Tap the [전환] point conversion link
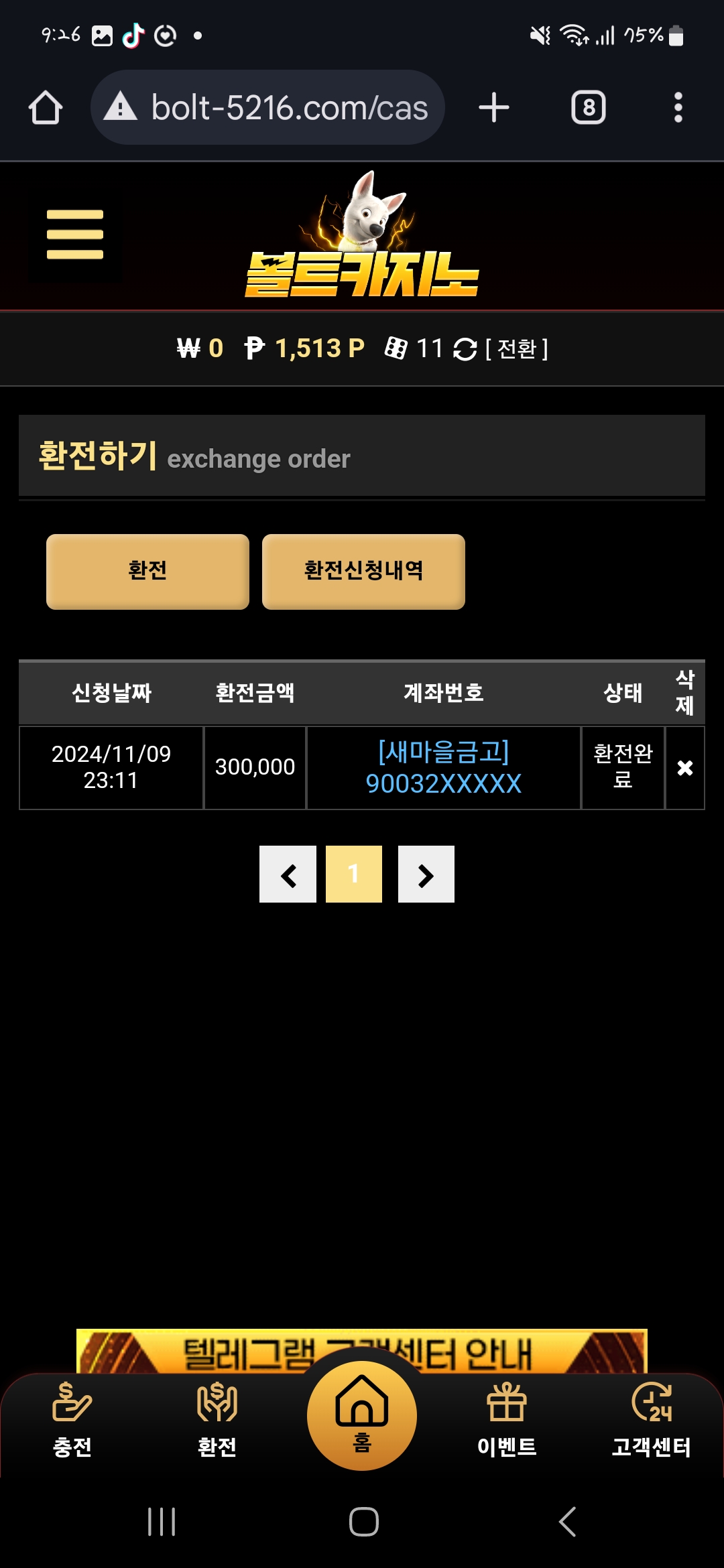Image resolution: width=724 pixels, height=1568 pixels. 516,348
